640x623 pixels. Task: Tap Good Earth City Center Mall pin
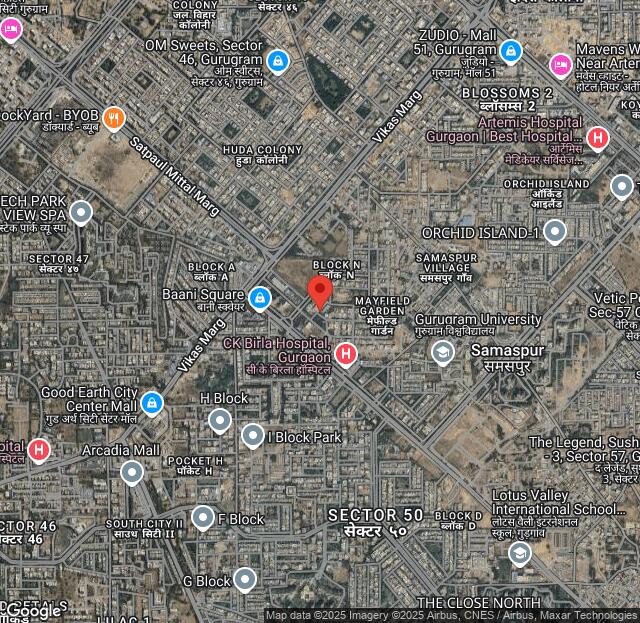click(152, 402)
